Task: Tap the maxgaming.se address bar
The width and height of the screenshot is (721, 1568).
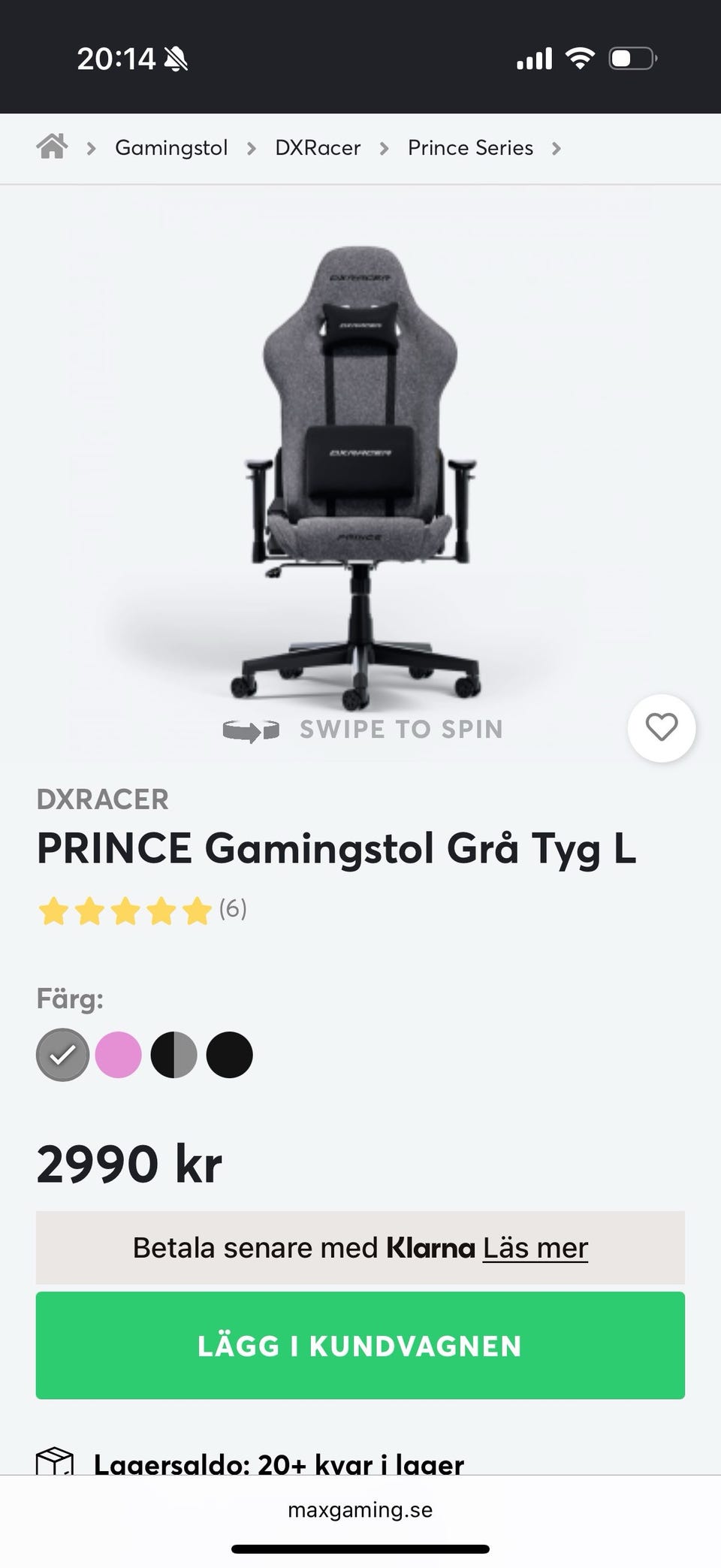Action: (x=360, y=1509)
